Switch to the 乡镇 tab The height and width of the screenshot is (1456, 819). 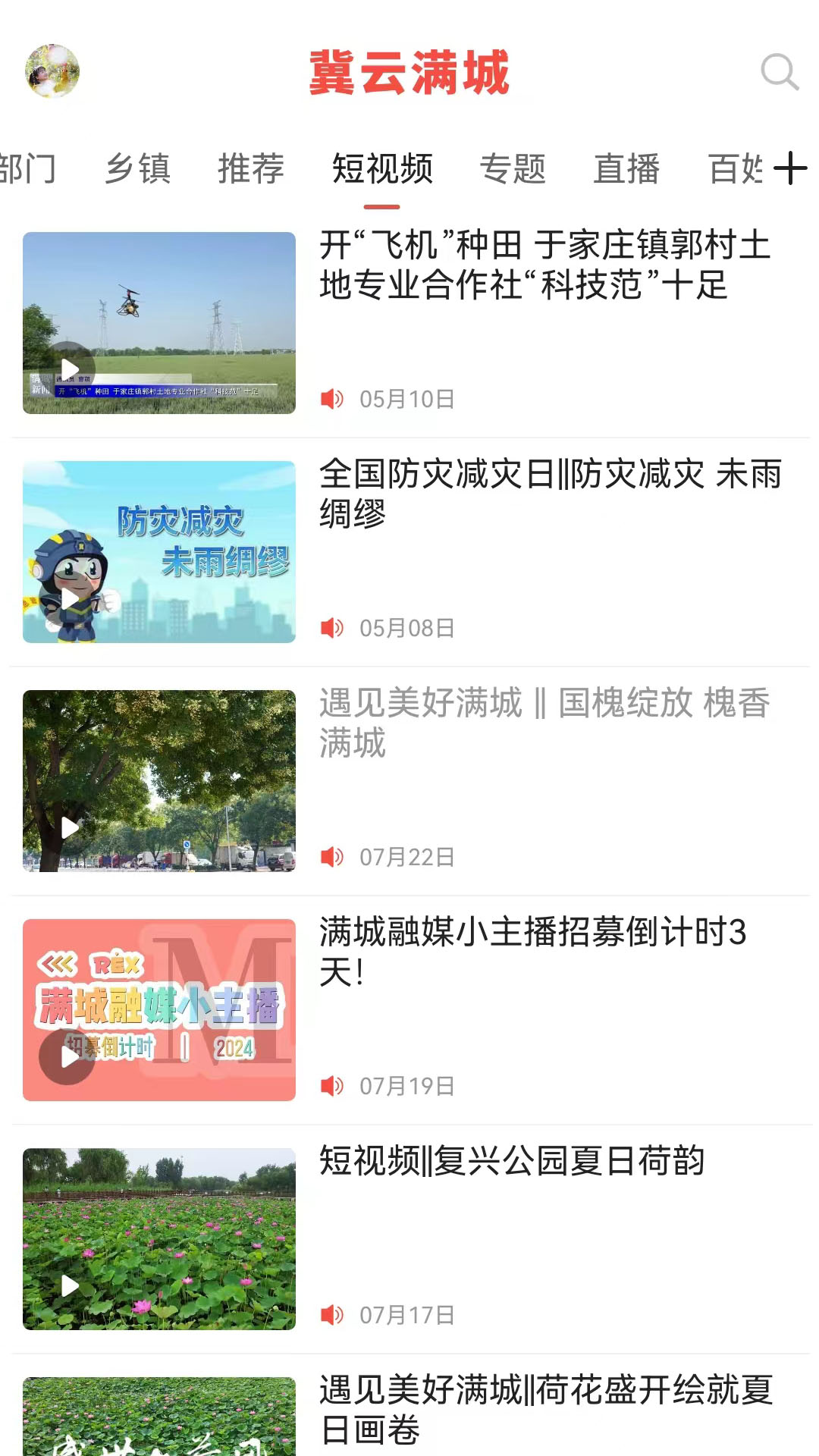[137, 168]
